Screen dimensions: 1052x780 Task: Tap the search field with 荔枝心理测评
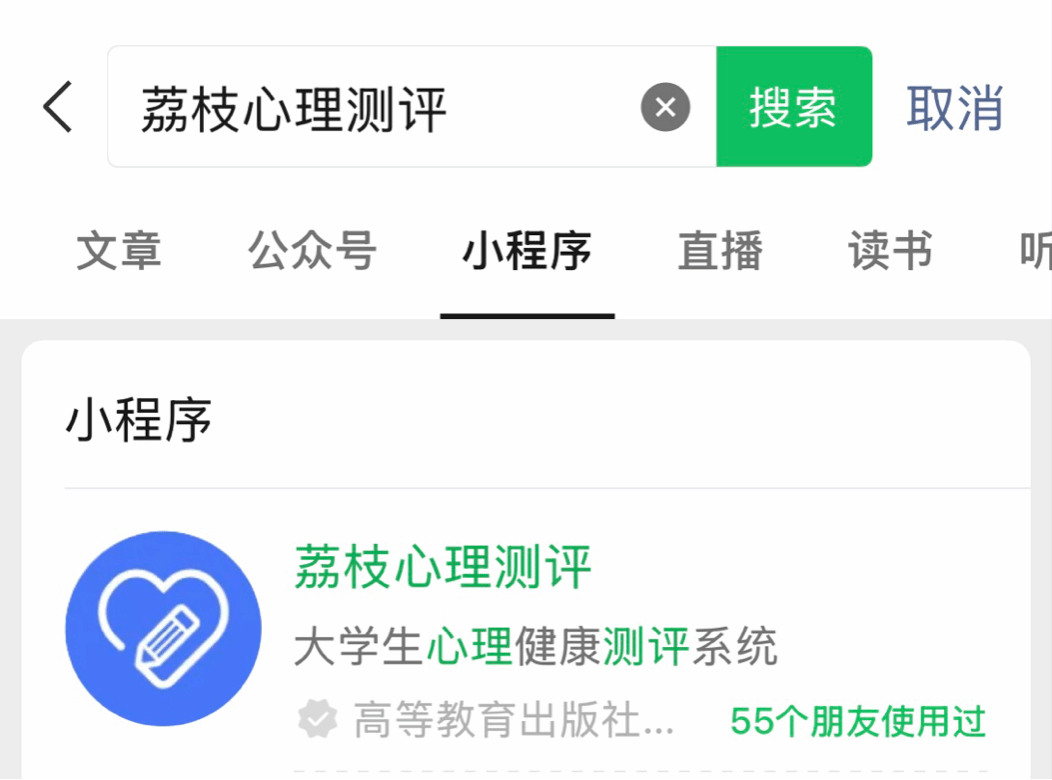(380, 107)
